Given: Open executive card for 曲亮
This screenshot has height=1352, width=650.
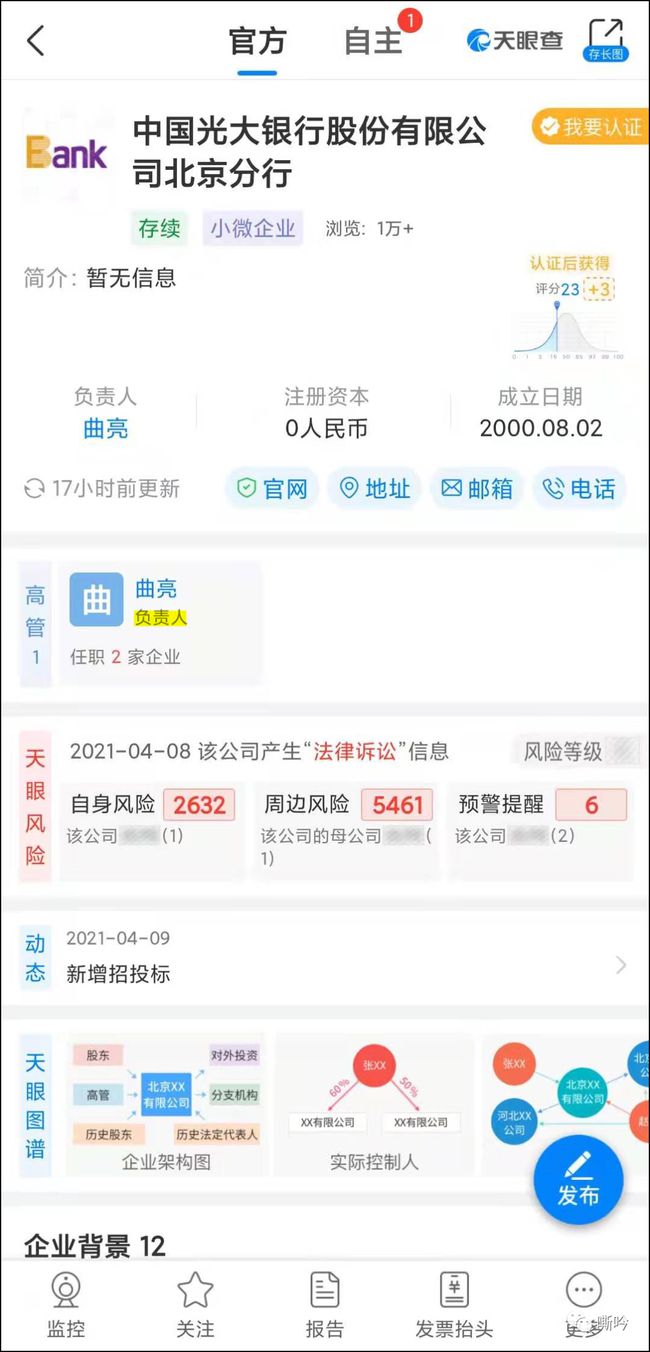Looking at the screenshot, I should 160,620.
